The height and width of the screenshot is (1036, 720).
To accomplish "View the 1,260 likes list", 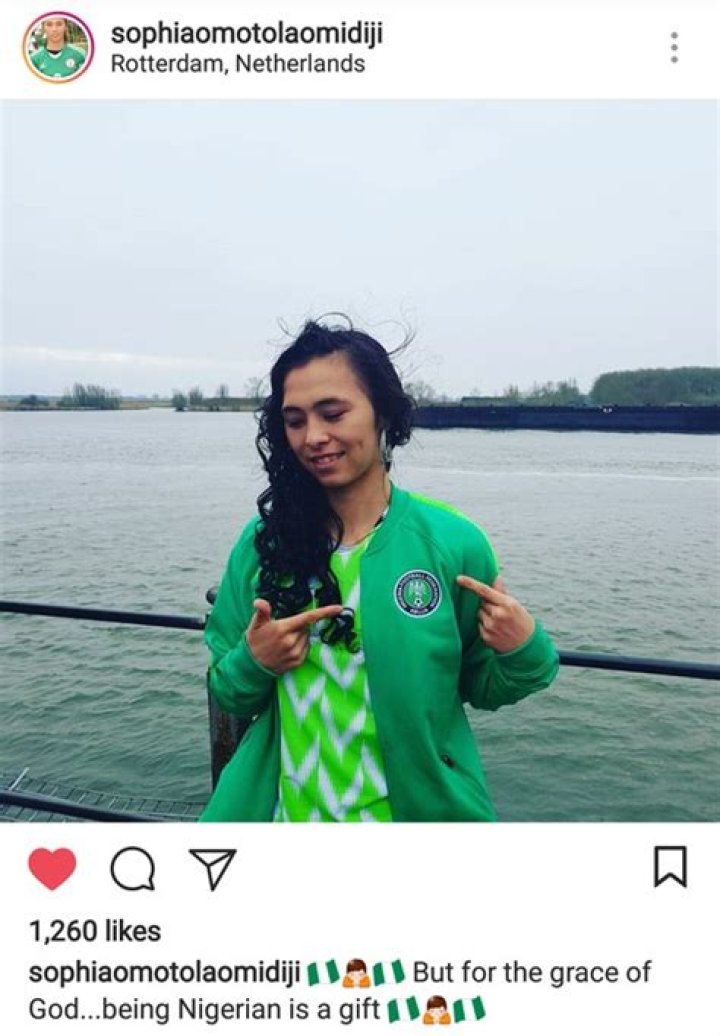I will [x=94, y=932].
